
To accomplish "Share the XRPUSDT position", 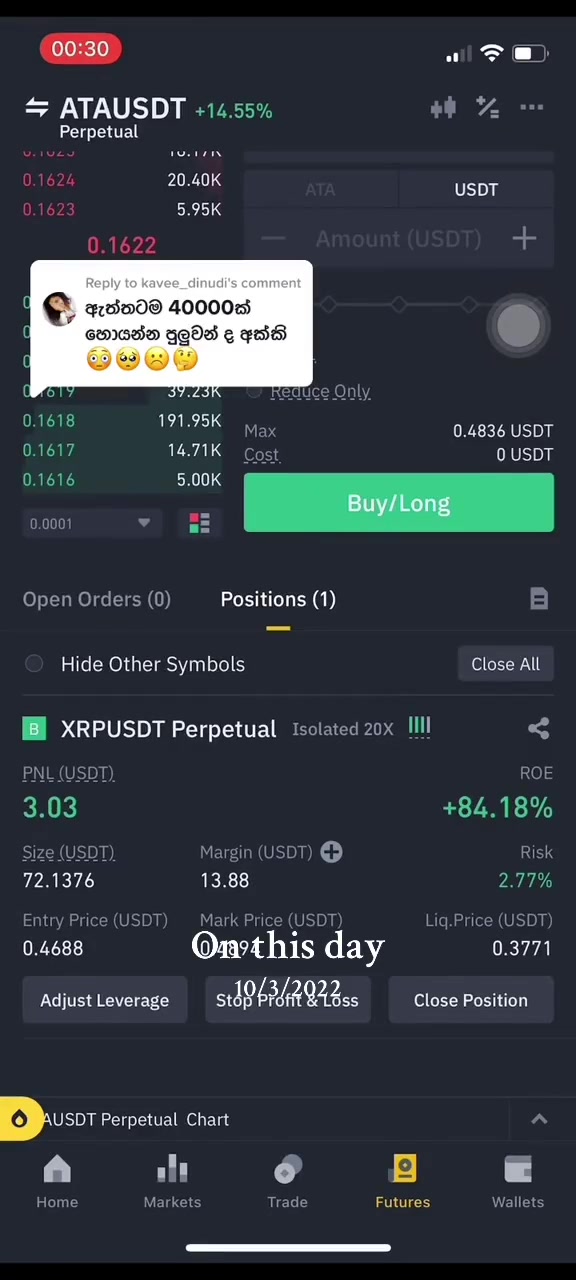I will tap(538, 729).
